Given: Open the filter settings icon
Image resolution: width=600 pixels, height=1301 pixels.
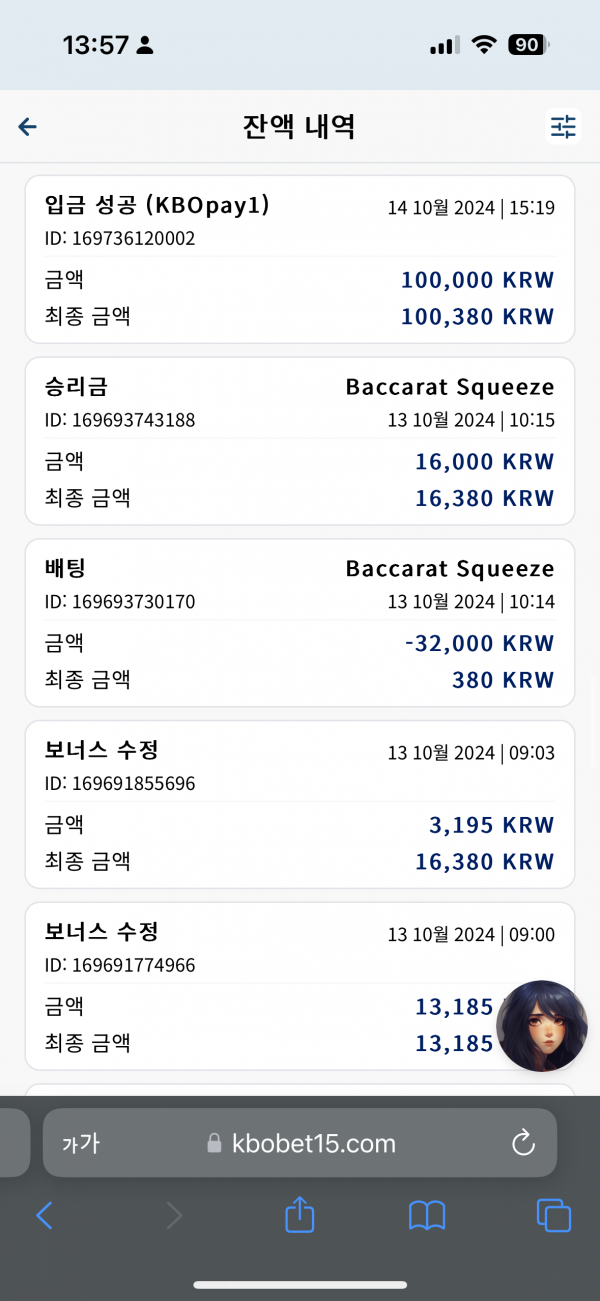Looking at the screenshot, I should coord(564,126).
